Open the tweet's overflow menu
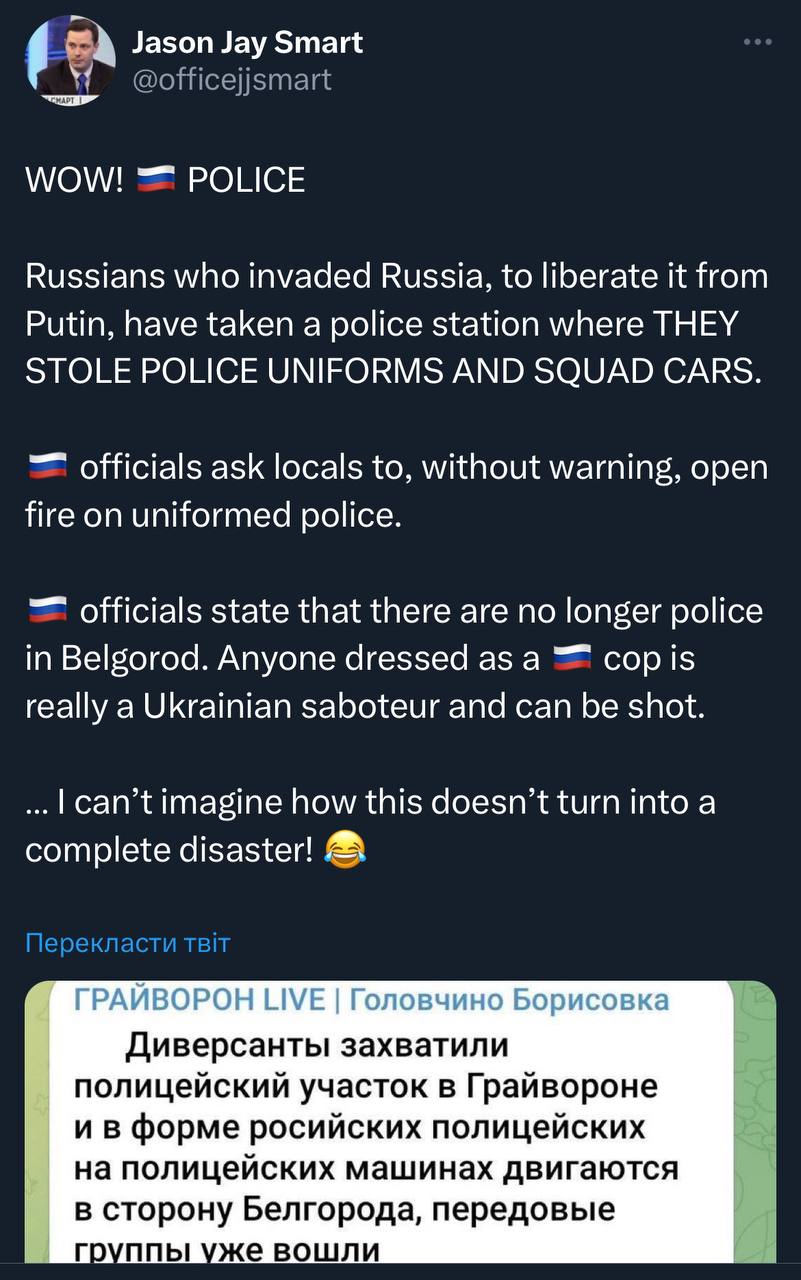 [x=758, y=42]
